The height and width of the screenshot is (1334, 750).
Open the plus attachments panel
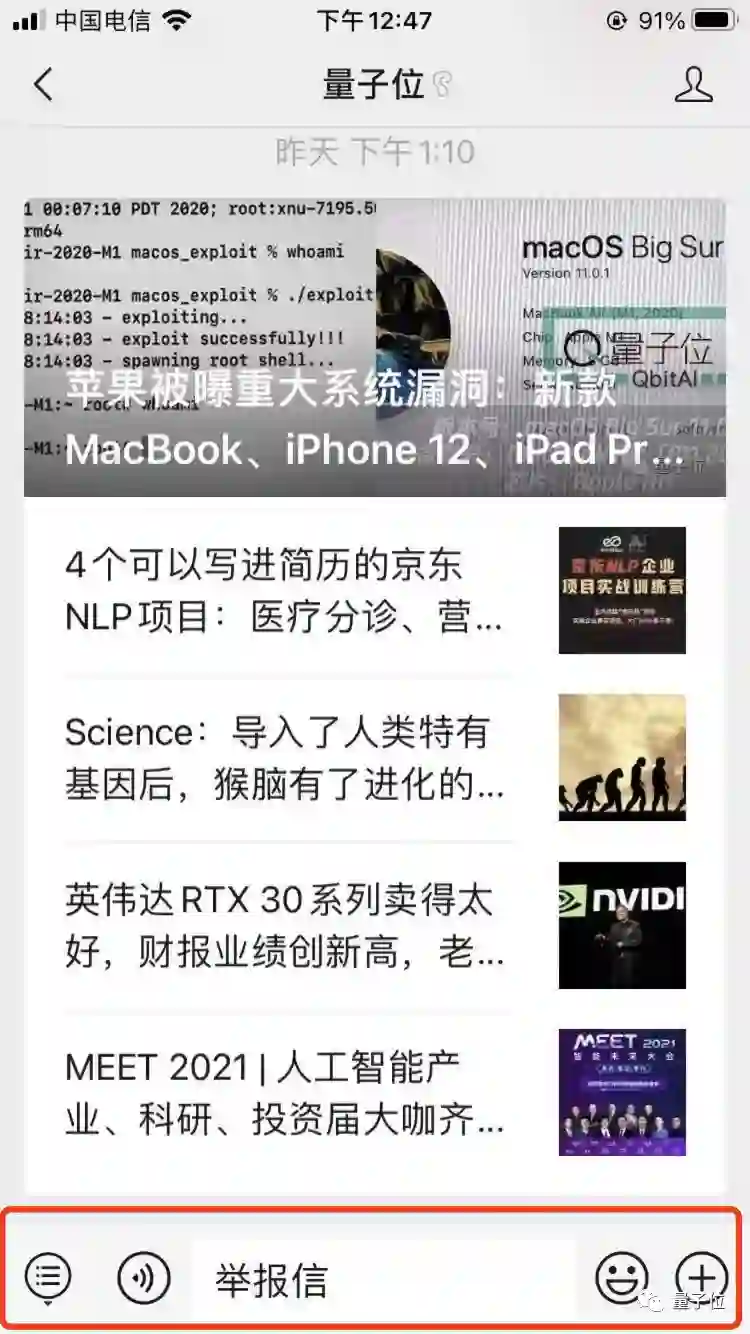(702, 1277)
